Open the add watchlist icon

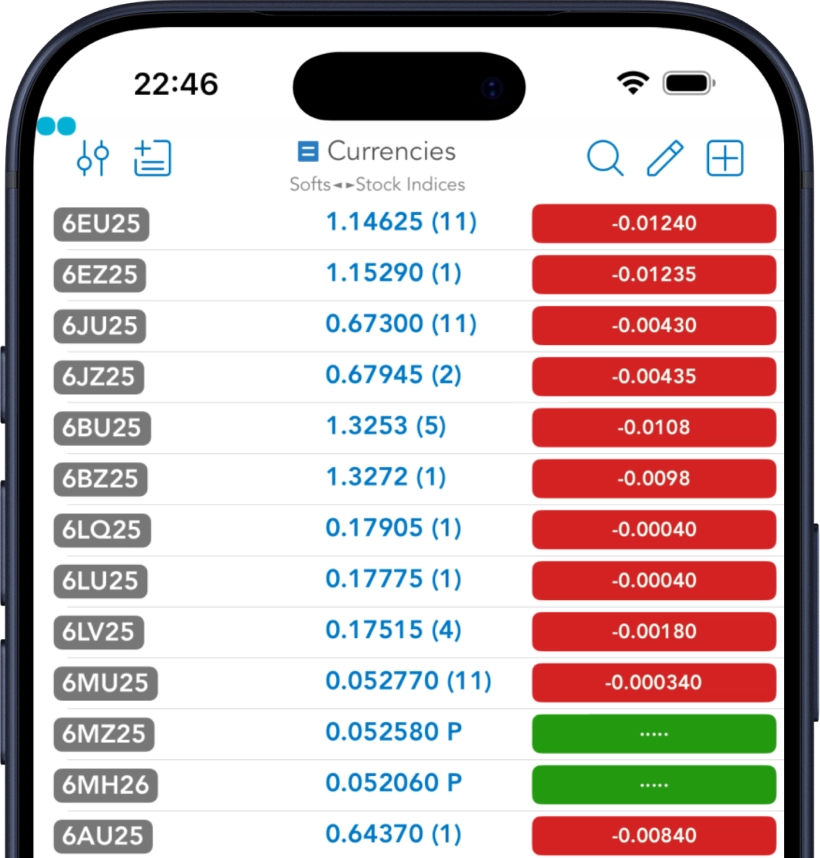pyautogui.click(x=153, y=158)
